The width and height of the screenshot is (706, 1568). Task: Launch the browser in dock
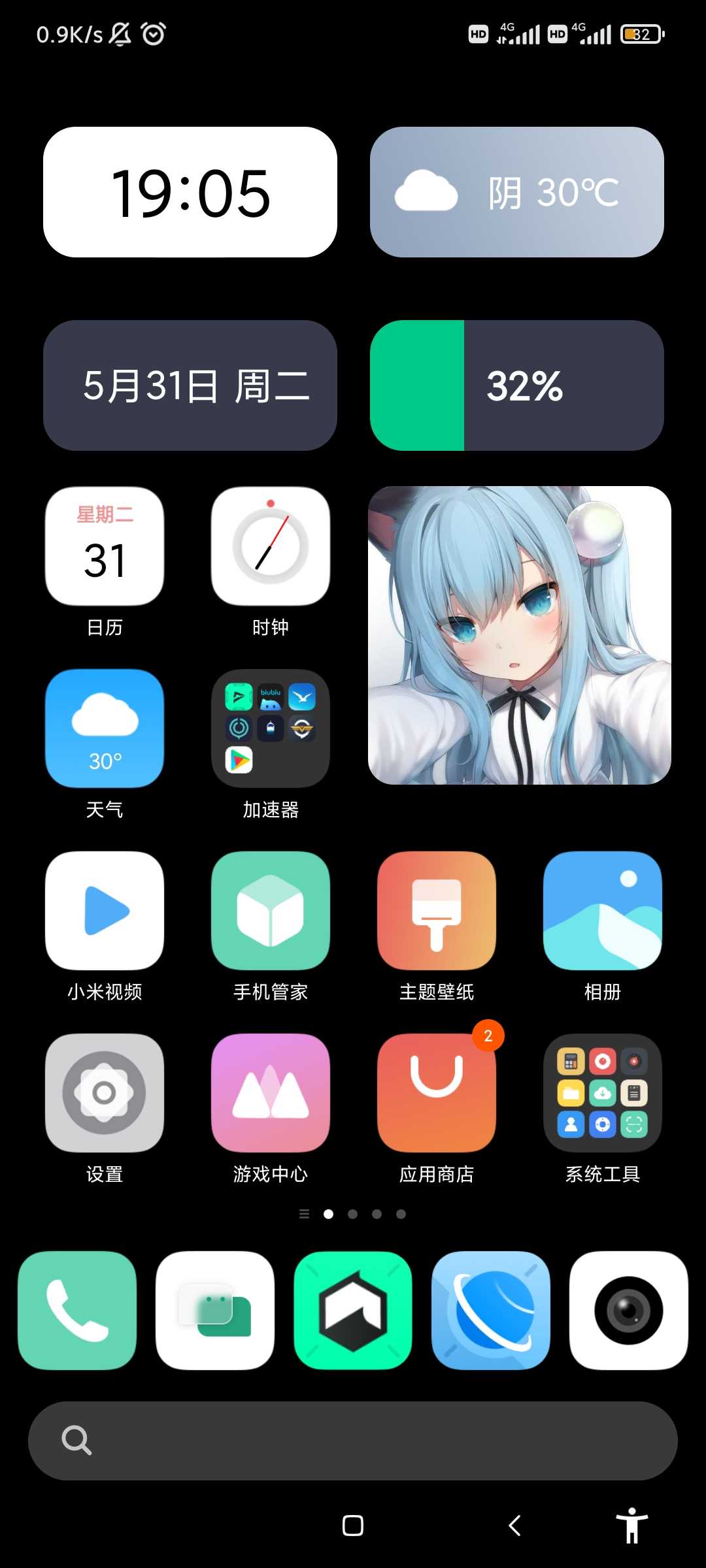coord(490,1310)
